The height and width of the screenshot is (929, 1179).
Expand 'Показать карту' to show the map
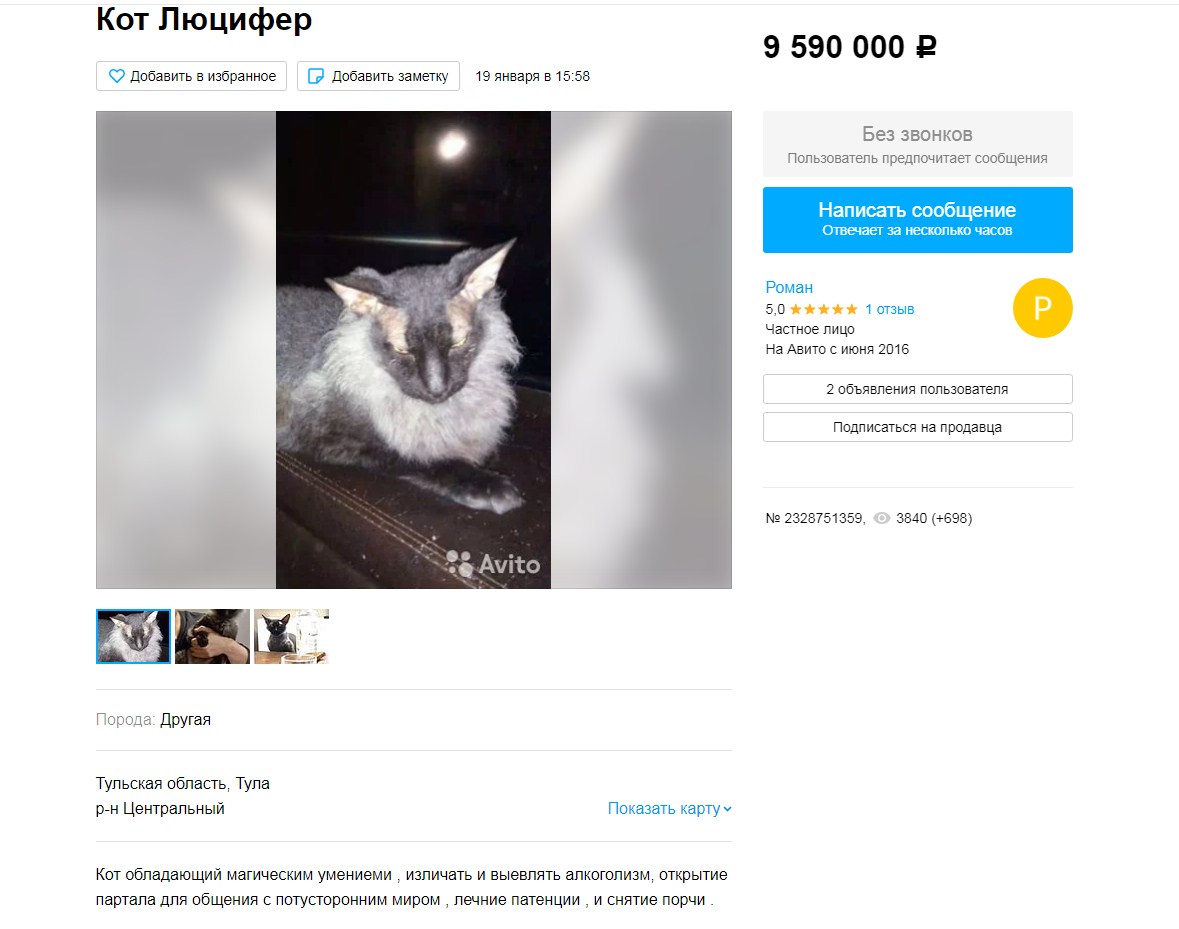669,808
